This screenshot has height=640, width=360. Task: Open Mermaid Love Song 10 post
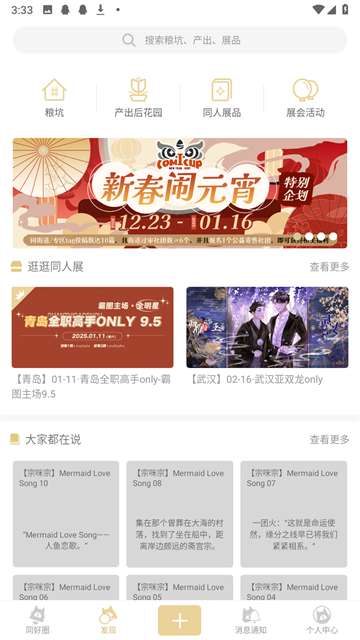(66, 514)
